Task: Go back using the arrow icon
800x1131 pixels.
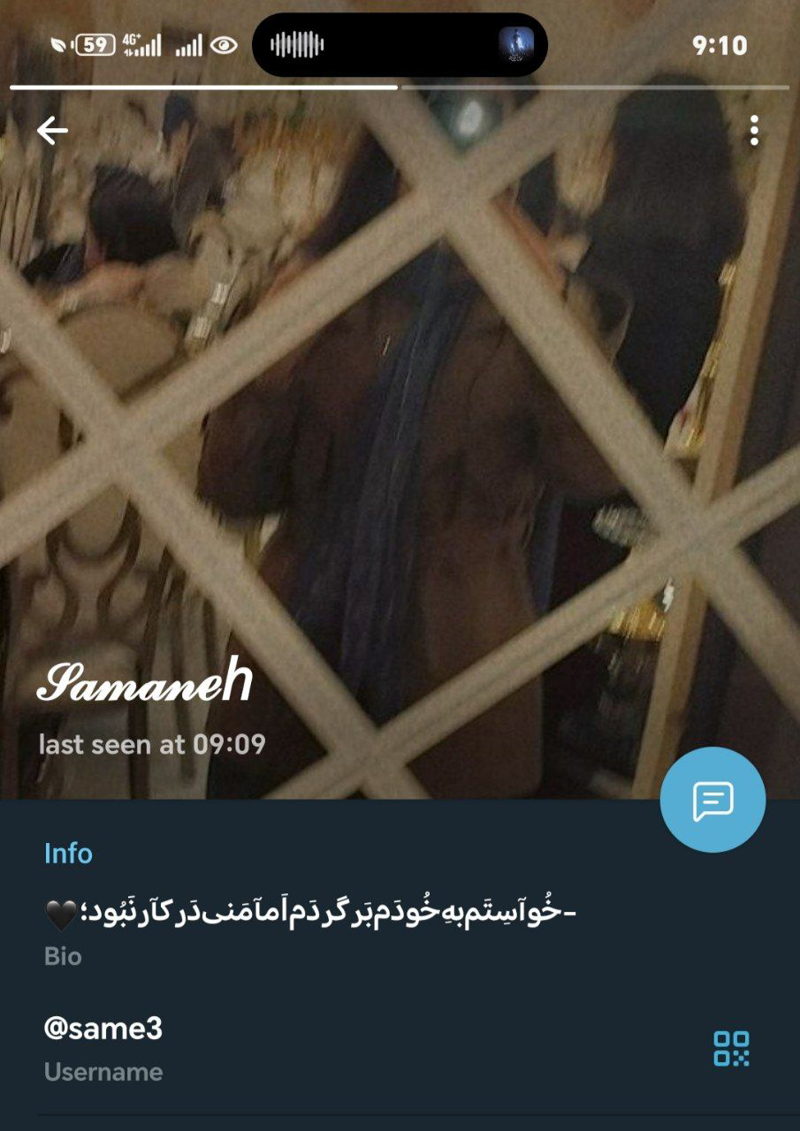Action: pos(52,131)
